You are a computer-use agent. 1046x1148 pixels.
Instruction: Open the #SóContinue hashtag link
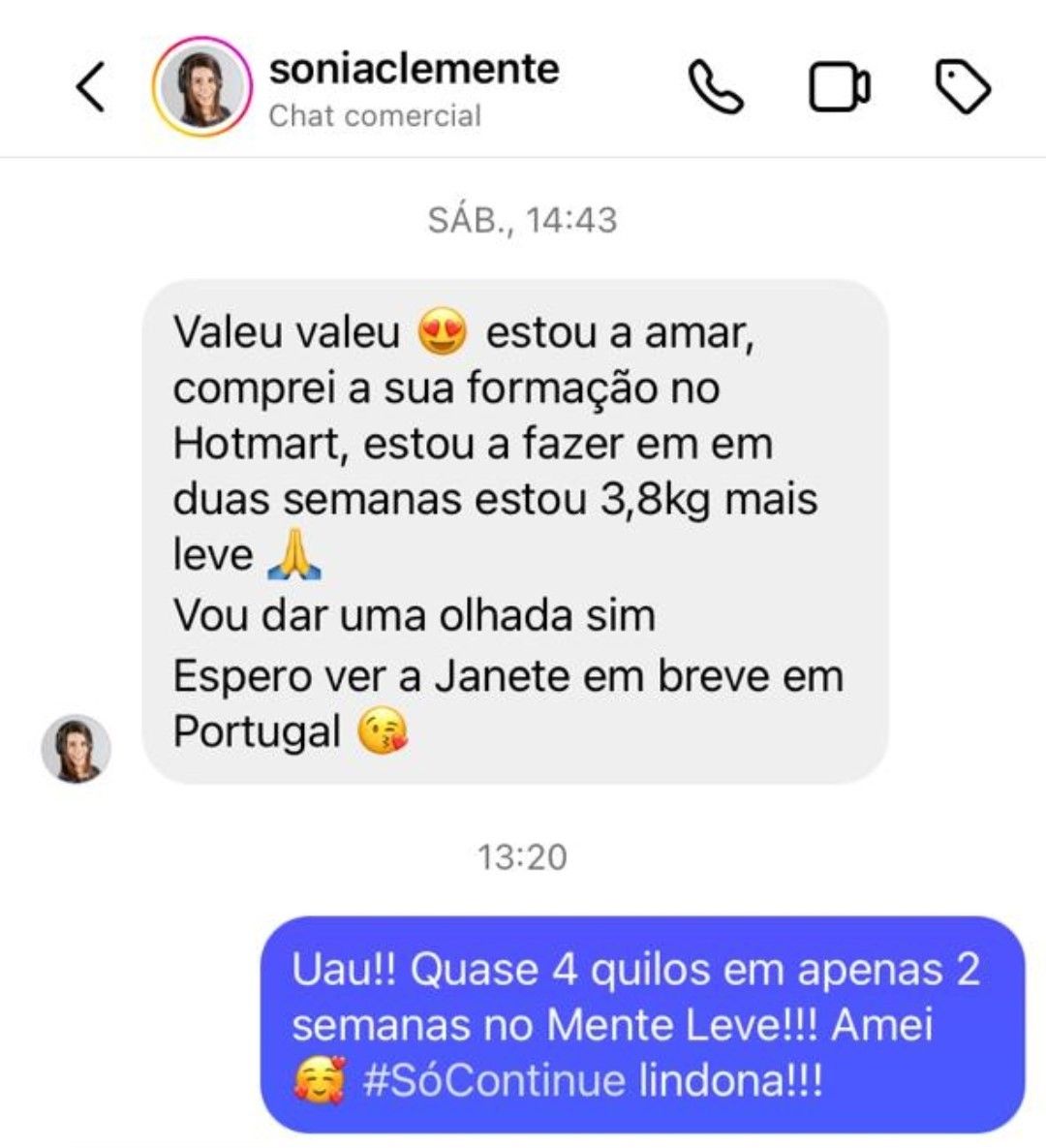[494, 1080]
